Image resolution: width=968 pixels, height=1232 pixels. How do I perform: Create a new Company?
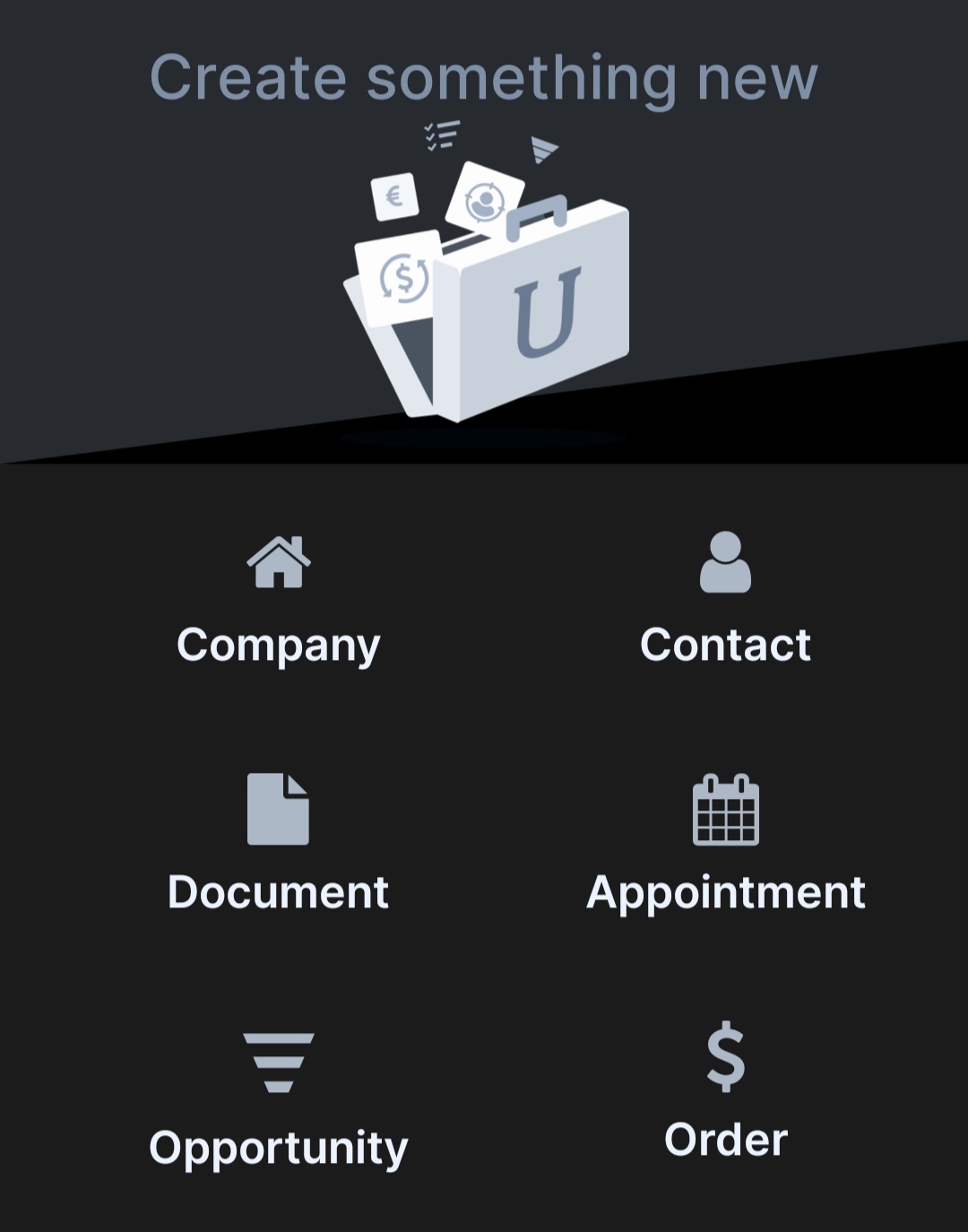tap(278, 601)
